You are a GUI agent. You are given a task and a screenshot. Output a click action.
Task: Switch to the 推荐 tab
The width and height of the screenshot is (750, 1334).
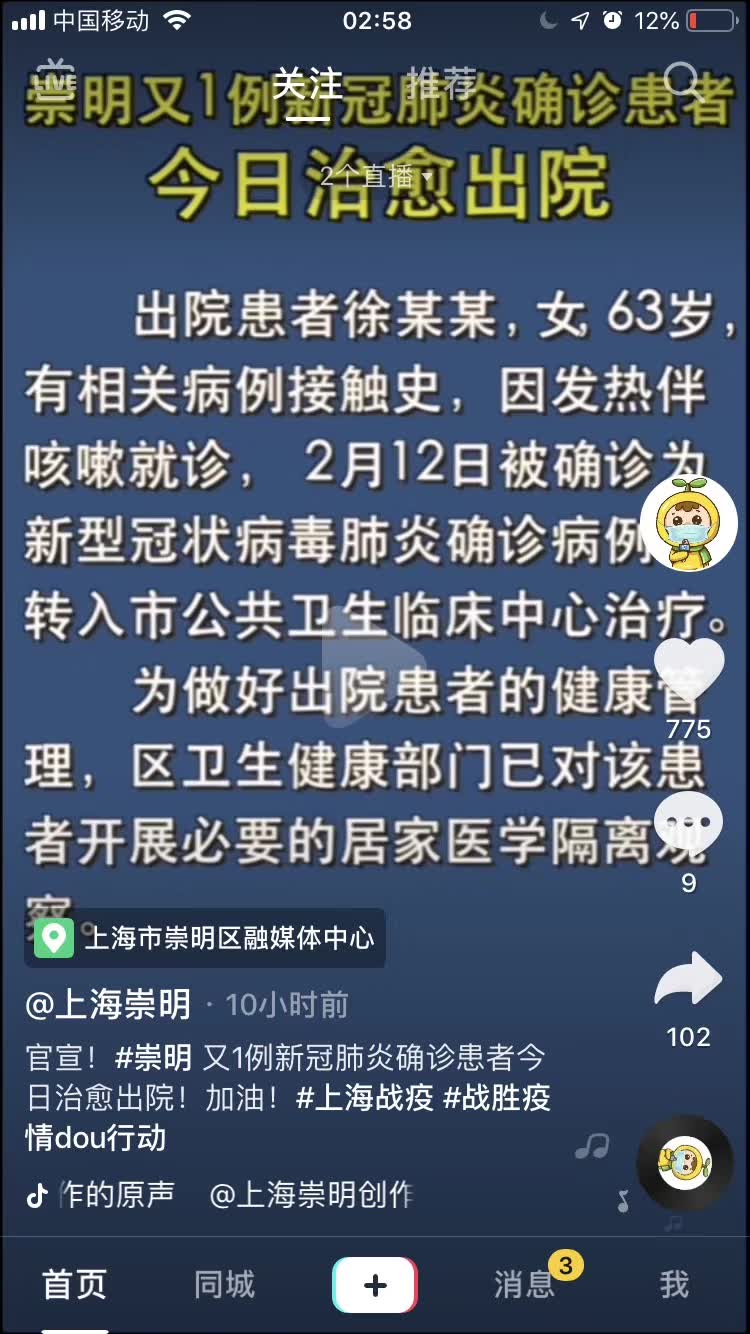(440, 83)
